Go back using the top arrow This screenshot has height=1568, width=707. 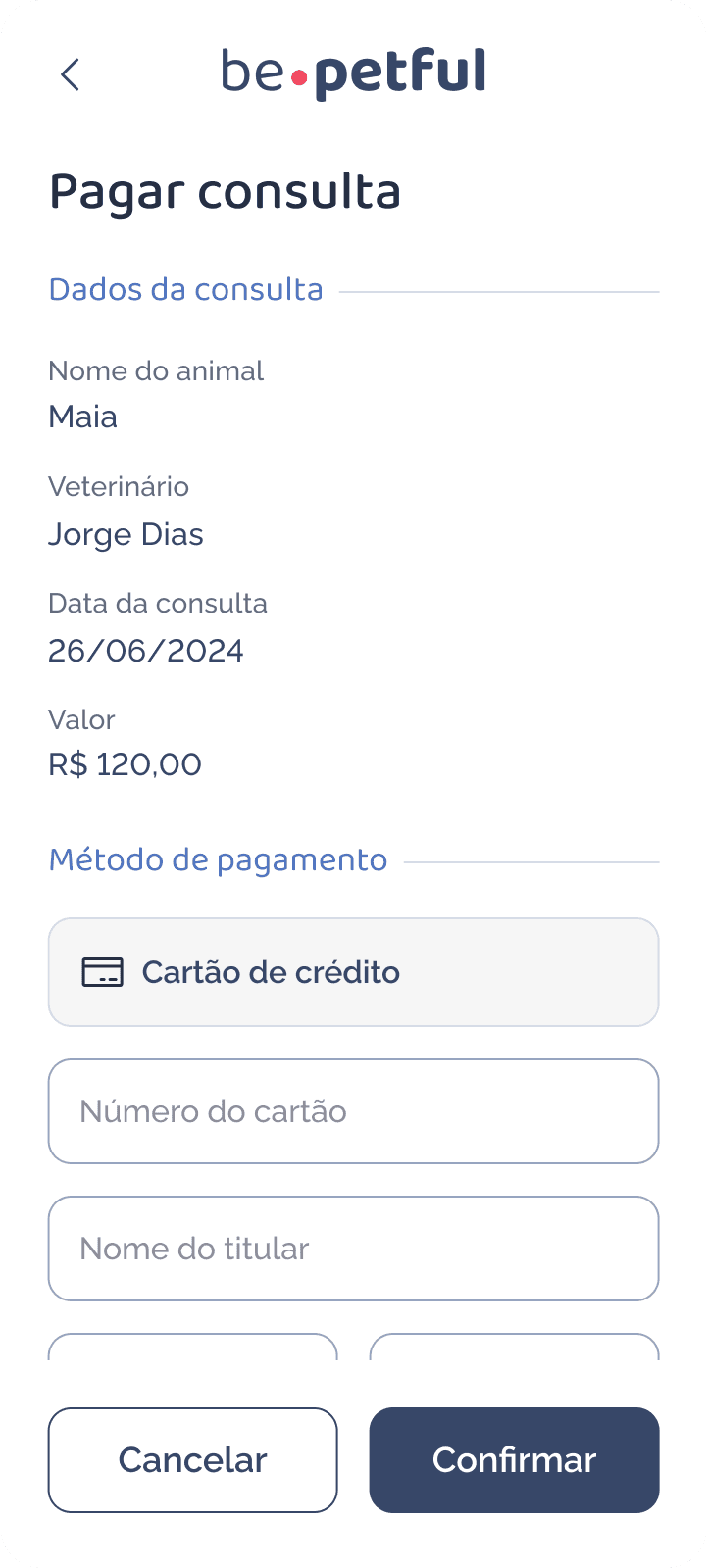tap(70, 74)
